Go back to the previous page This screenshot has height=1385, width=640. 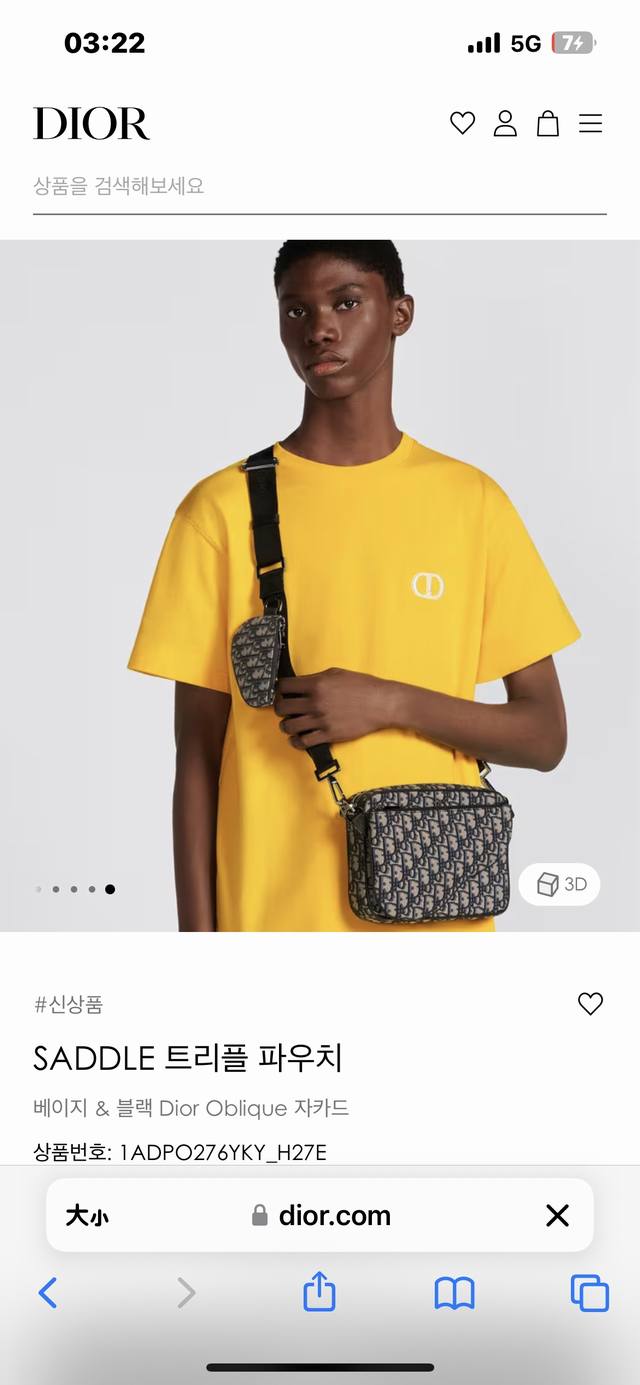click(x=48, y=1293)
